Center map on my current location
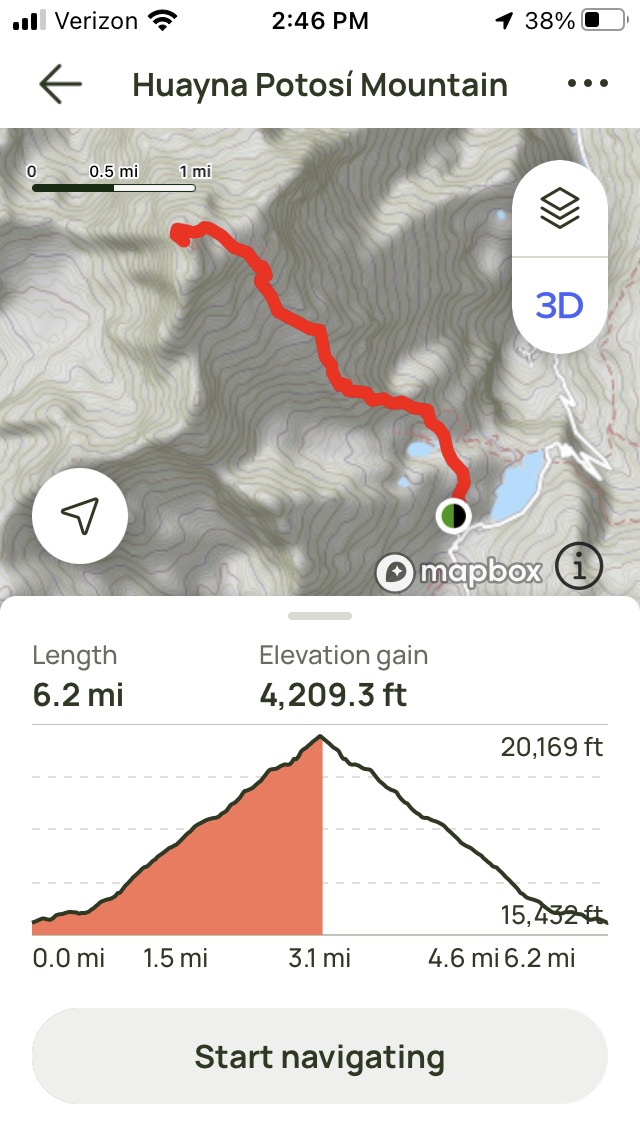640x1136 pixels. pos(80,516)
